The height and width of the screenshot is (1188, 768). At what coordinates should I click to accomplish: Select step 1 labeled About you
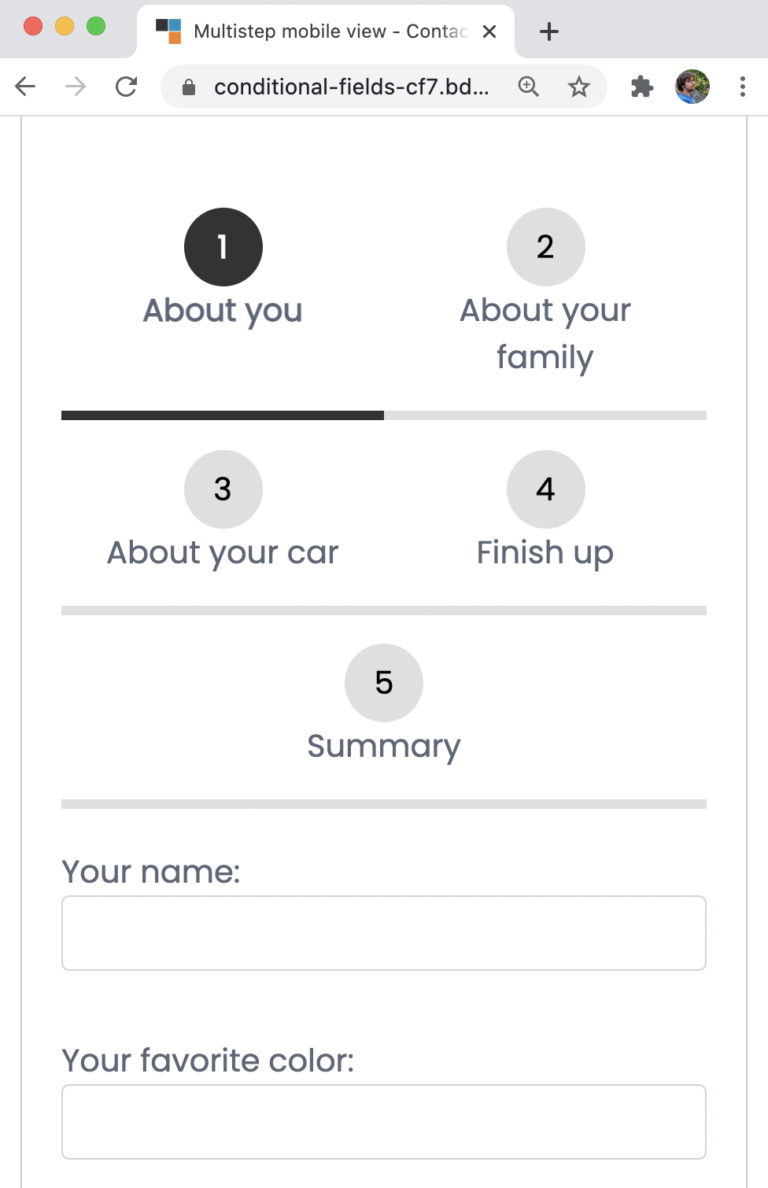coord(222,247)
